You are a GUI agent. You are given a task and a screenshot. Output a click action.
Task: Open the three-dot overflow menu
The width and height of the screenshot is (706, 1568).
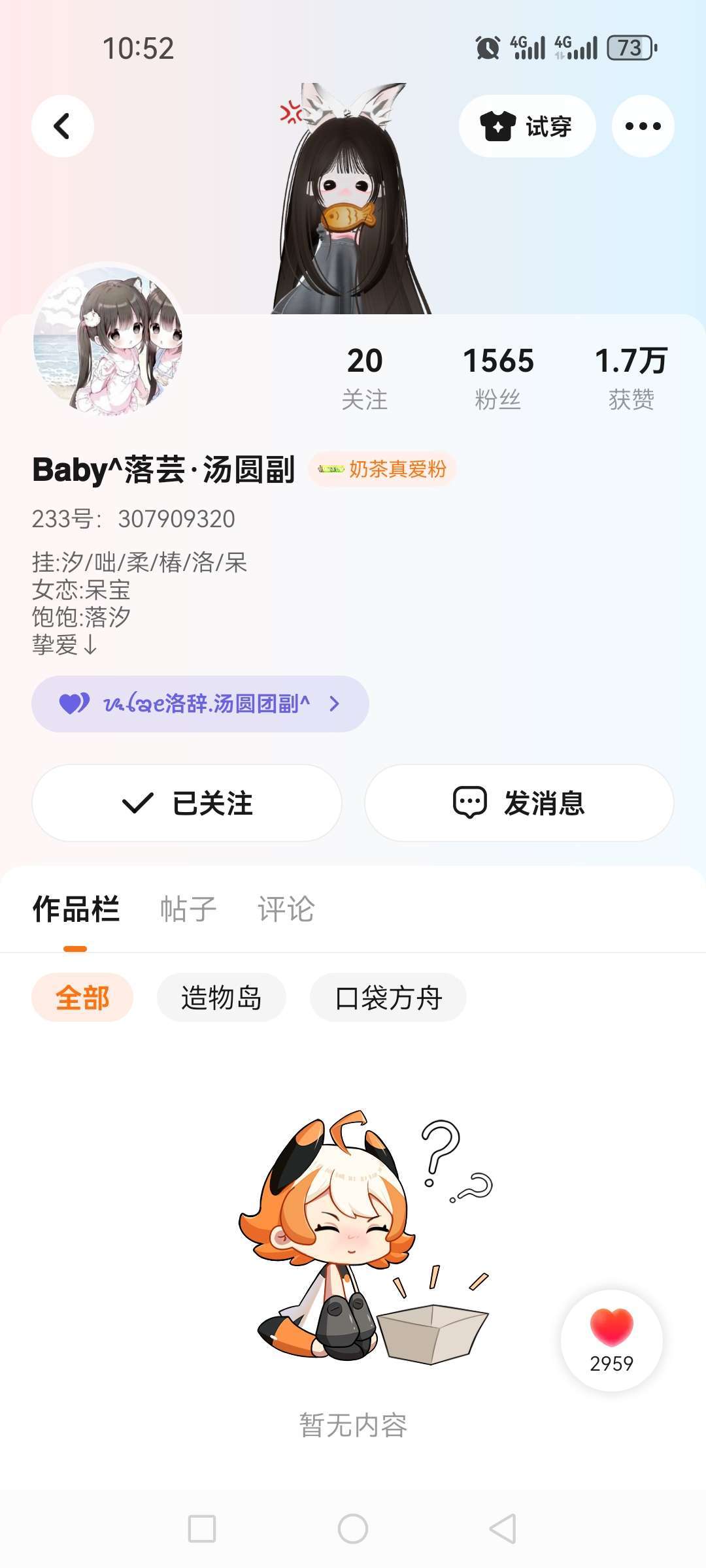click(x=643, y=126)
